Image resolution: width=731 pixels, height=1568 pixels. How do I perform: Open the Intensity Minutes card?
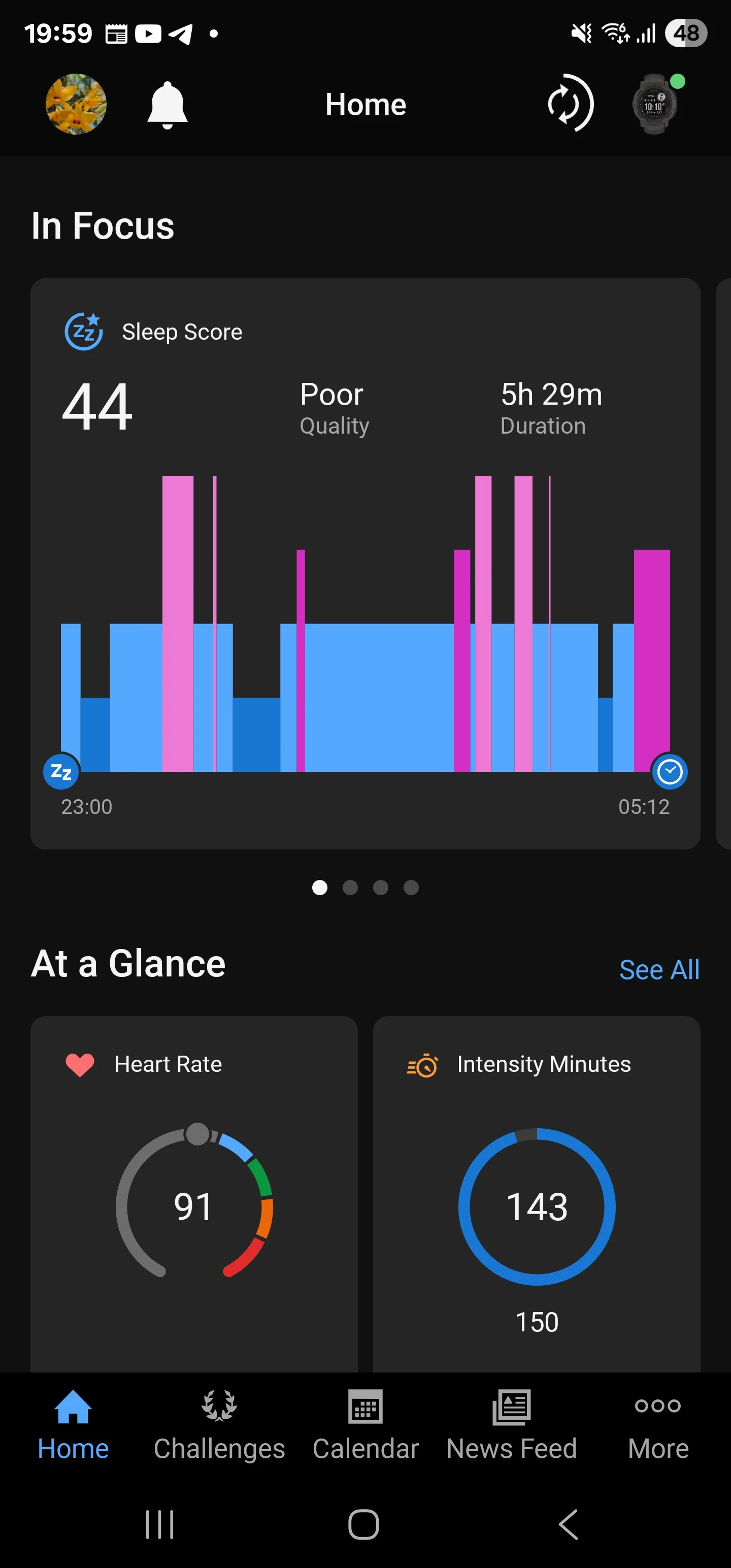coord(537,1194)
